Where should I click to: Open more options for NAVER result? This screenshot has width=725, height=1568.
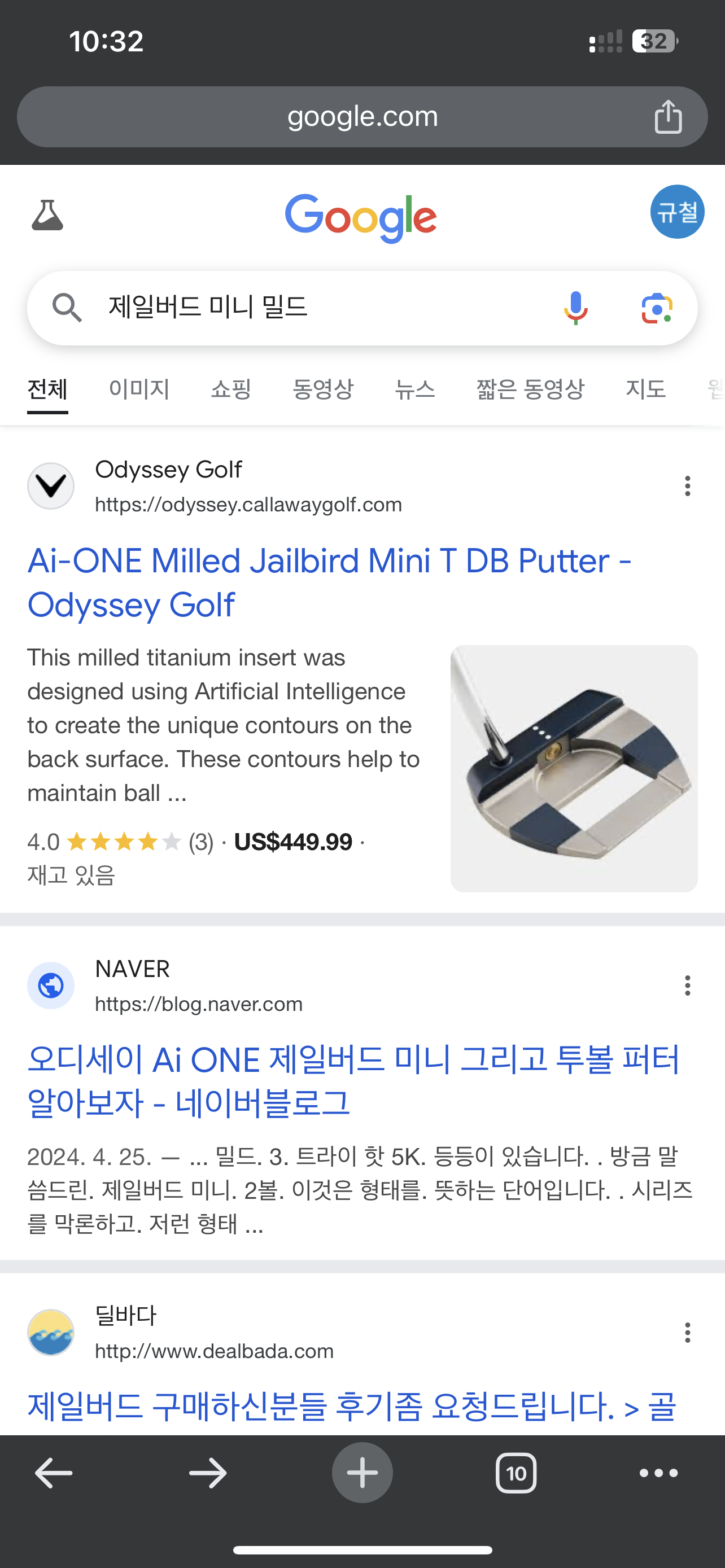[687, 985]
